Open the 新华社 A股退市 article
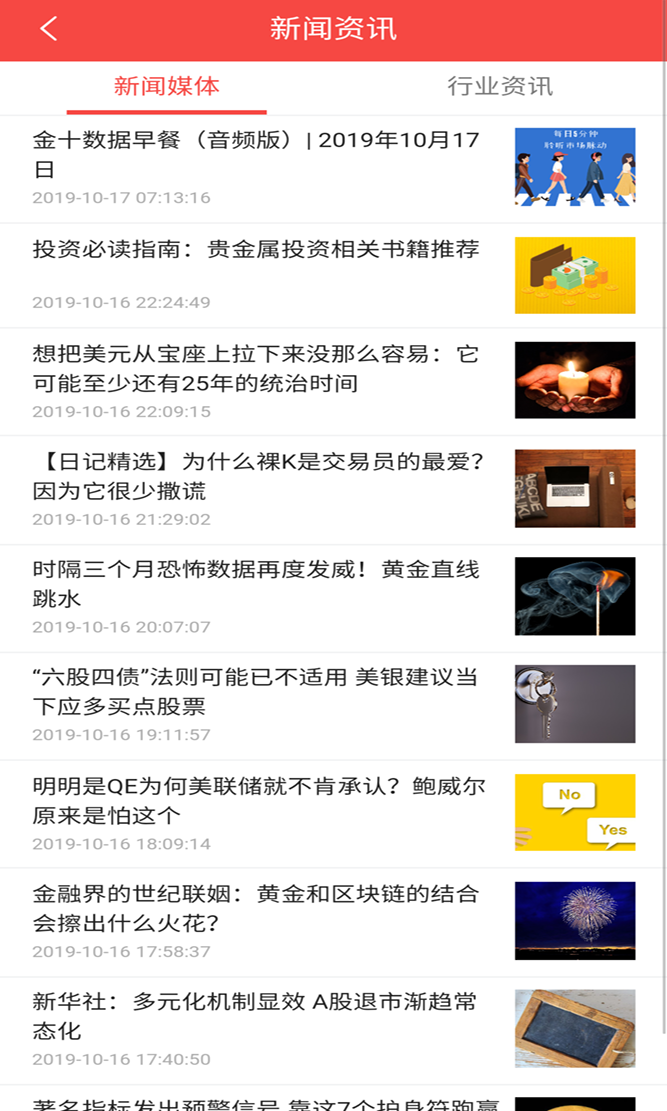Screen dimensions: 667x1111 click(257, 1016)
